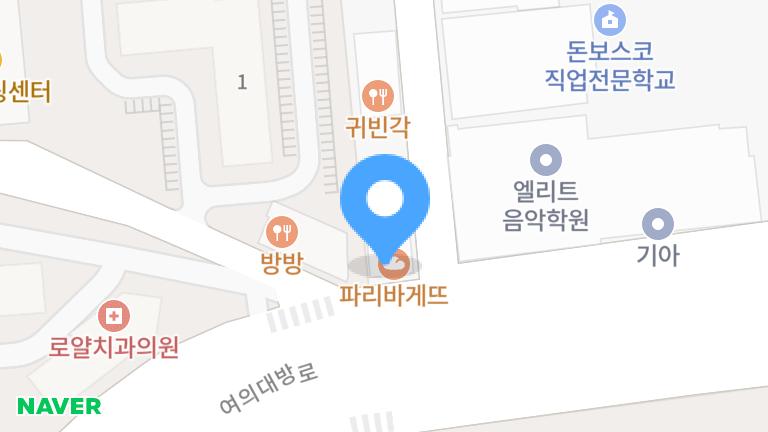Select the 로얄치과의원 clinic marker
Viewport: 768px width, 432px height.
pyautogui.click(x=115, y=318)
